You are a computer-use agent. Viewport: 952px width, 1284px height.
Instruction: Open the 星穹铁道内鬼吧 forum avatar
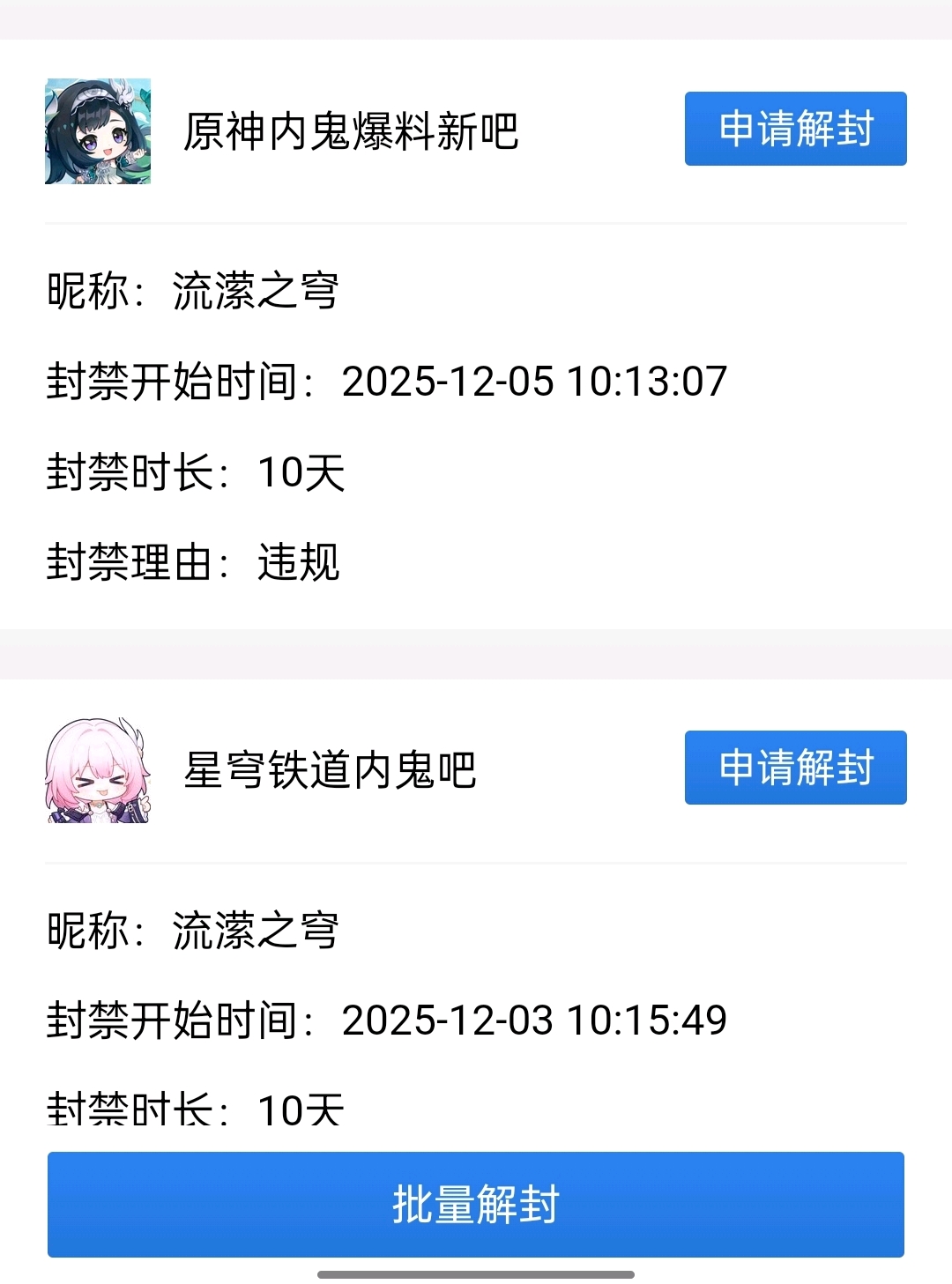[98, 770]
